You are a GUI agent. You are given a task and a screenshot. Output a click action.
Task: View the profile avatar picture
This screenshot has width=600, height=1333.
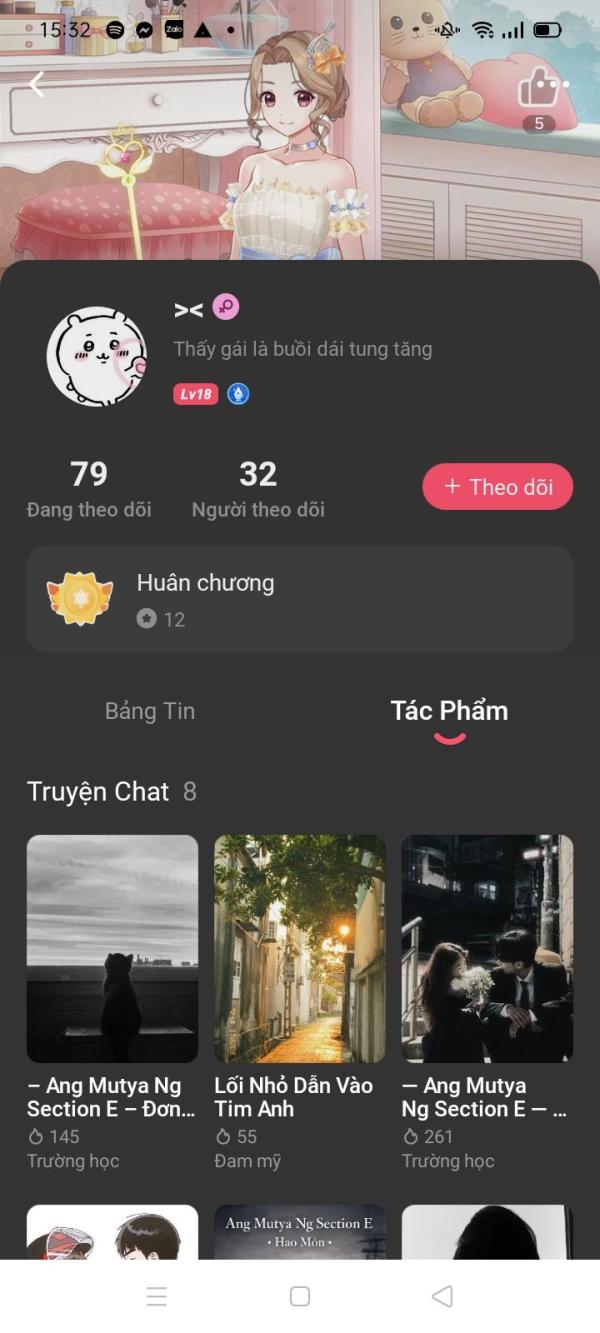click(x=97, y=357)
